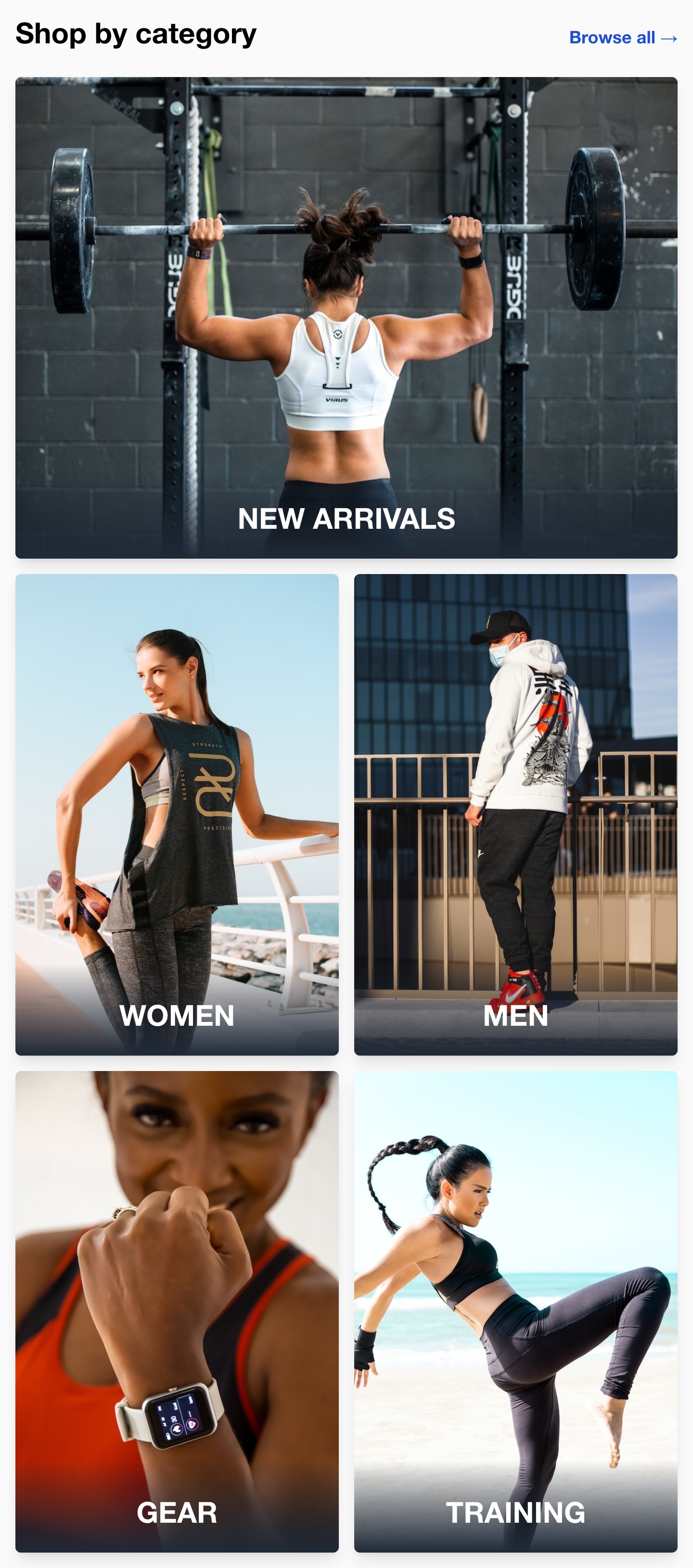Select the Men category tile
This screenshot has width=693, height=1568.
point(516,814)
